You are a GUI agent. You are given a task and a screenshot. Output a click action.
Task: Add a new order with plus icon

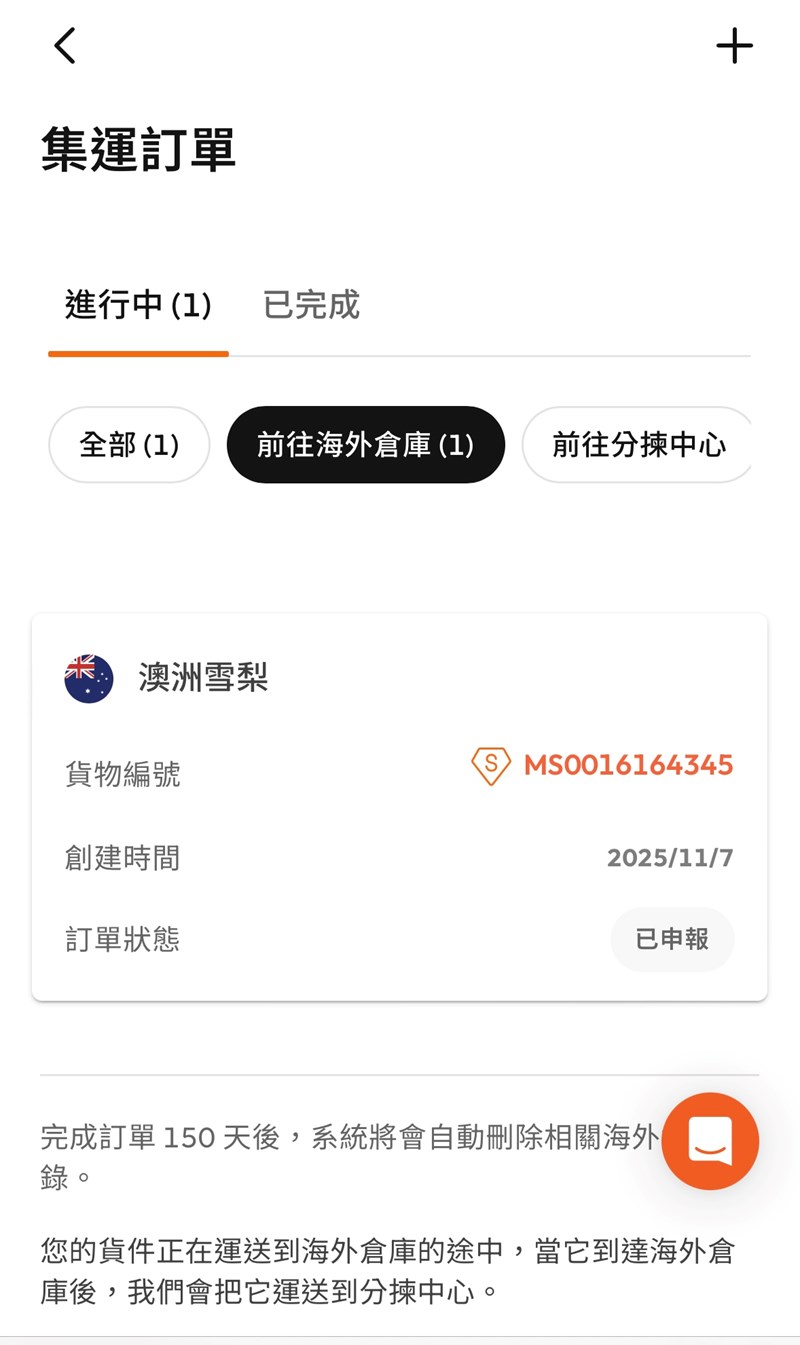[x=734, y=46]
